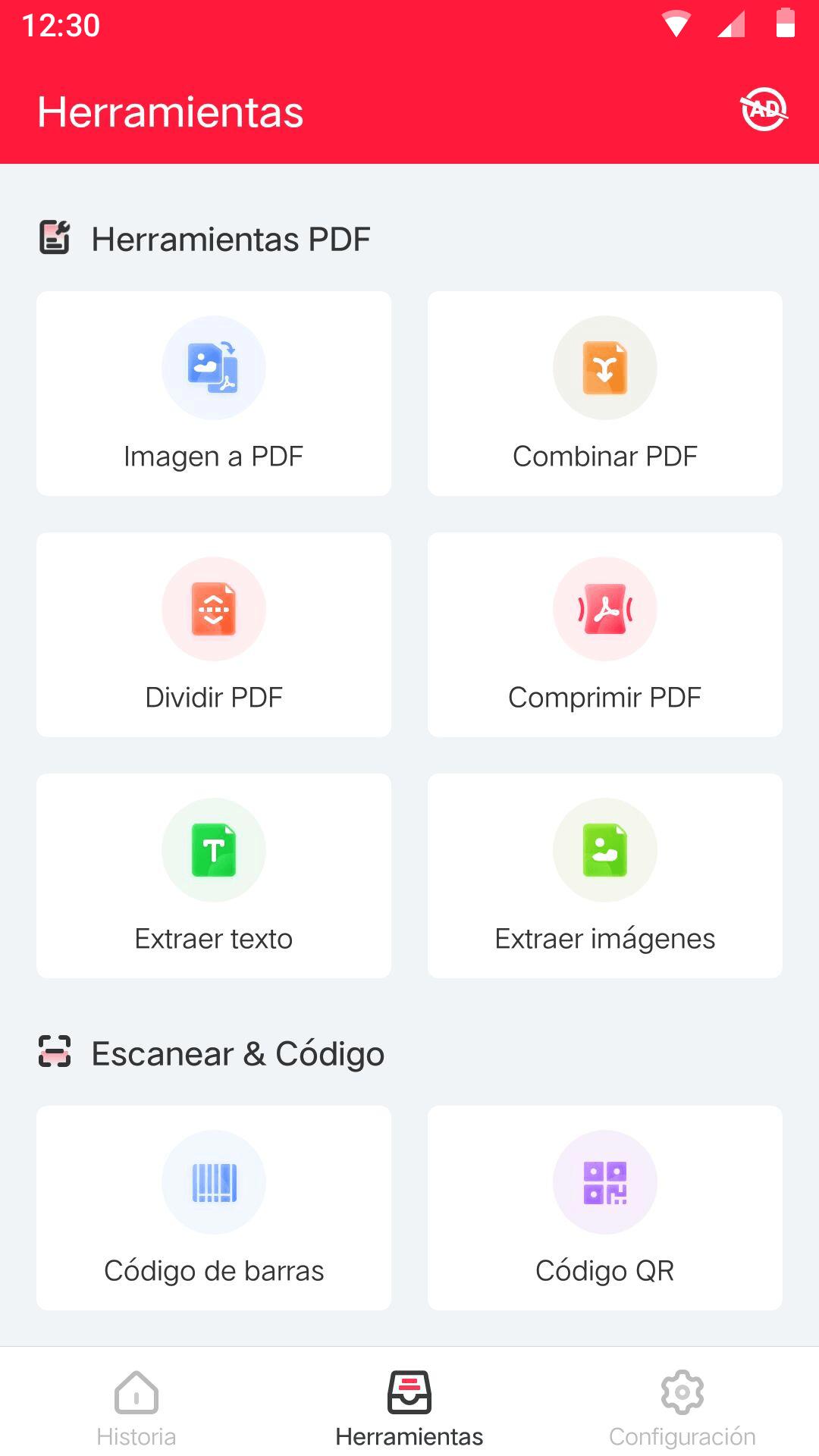
Task: Open the Imagen a PDF tool
Action: [214, 394]
